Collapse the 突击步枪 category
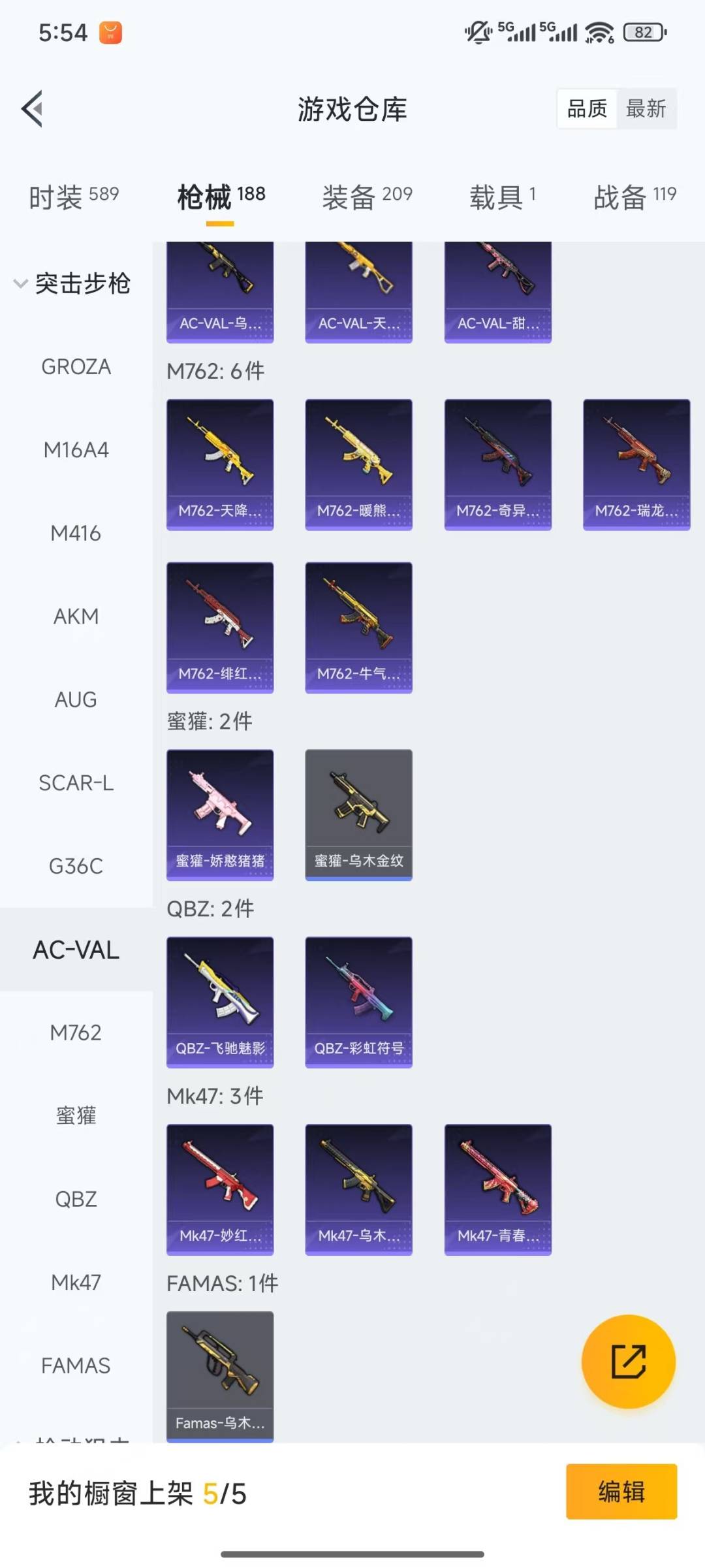The image size is (705, 1568). [72, 283]
